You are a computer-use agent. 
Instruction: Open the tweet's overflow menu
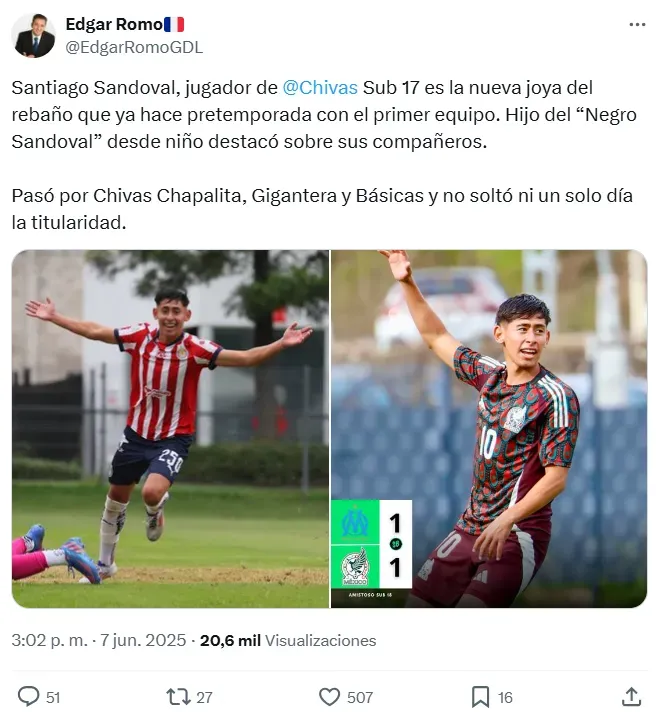(x=636, y=25)
